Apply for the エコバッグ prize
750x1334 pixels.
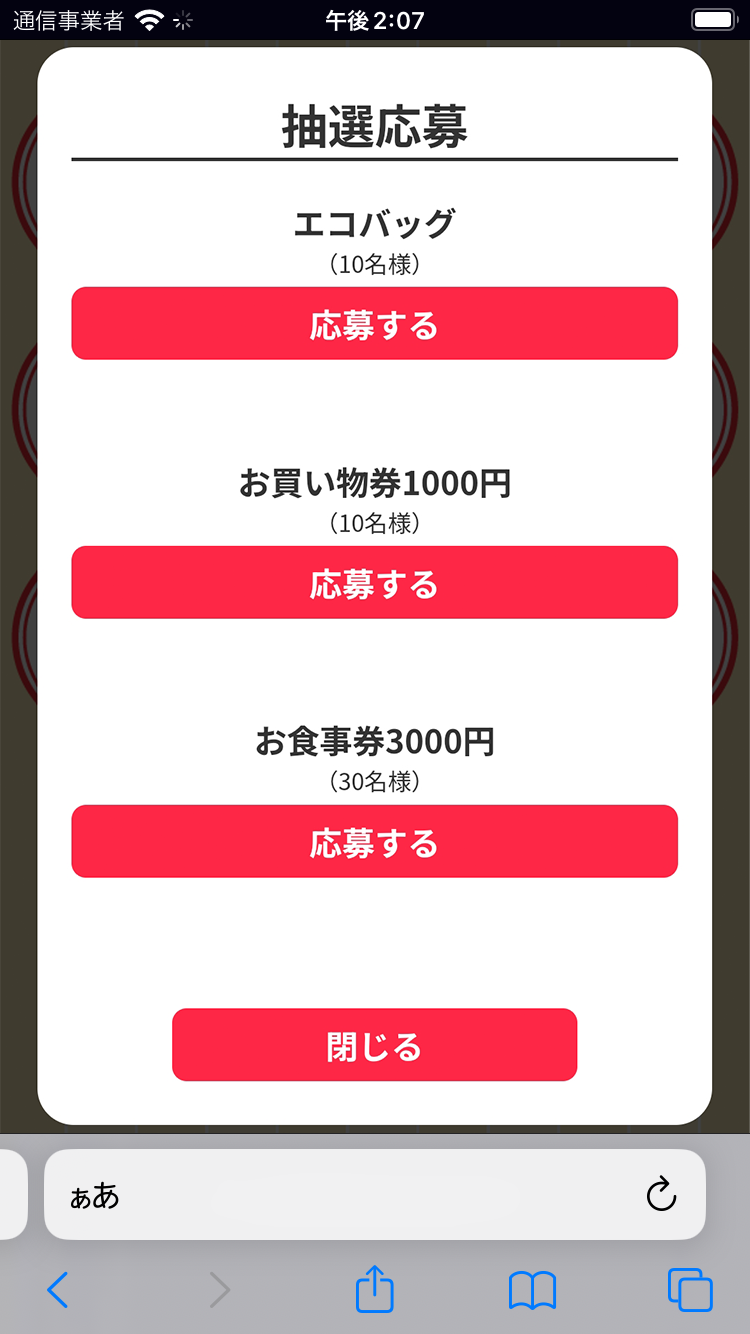(x=375, y=323)
